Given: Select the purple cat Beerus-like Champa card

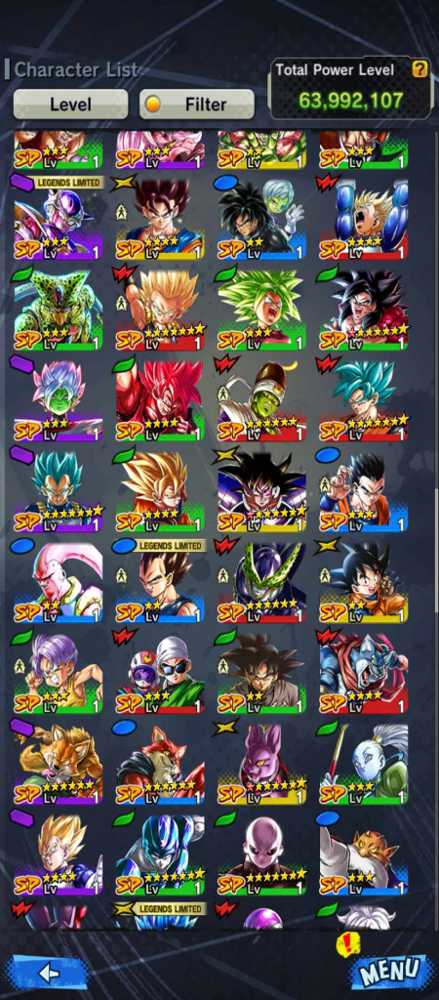Looking at the screenshot, I should [x=262, y=764].
